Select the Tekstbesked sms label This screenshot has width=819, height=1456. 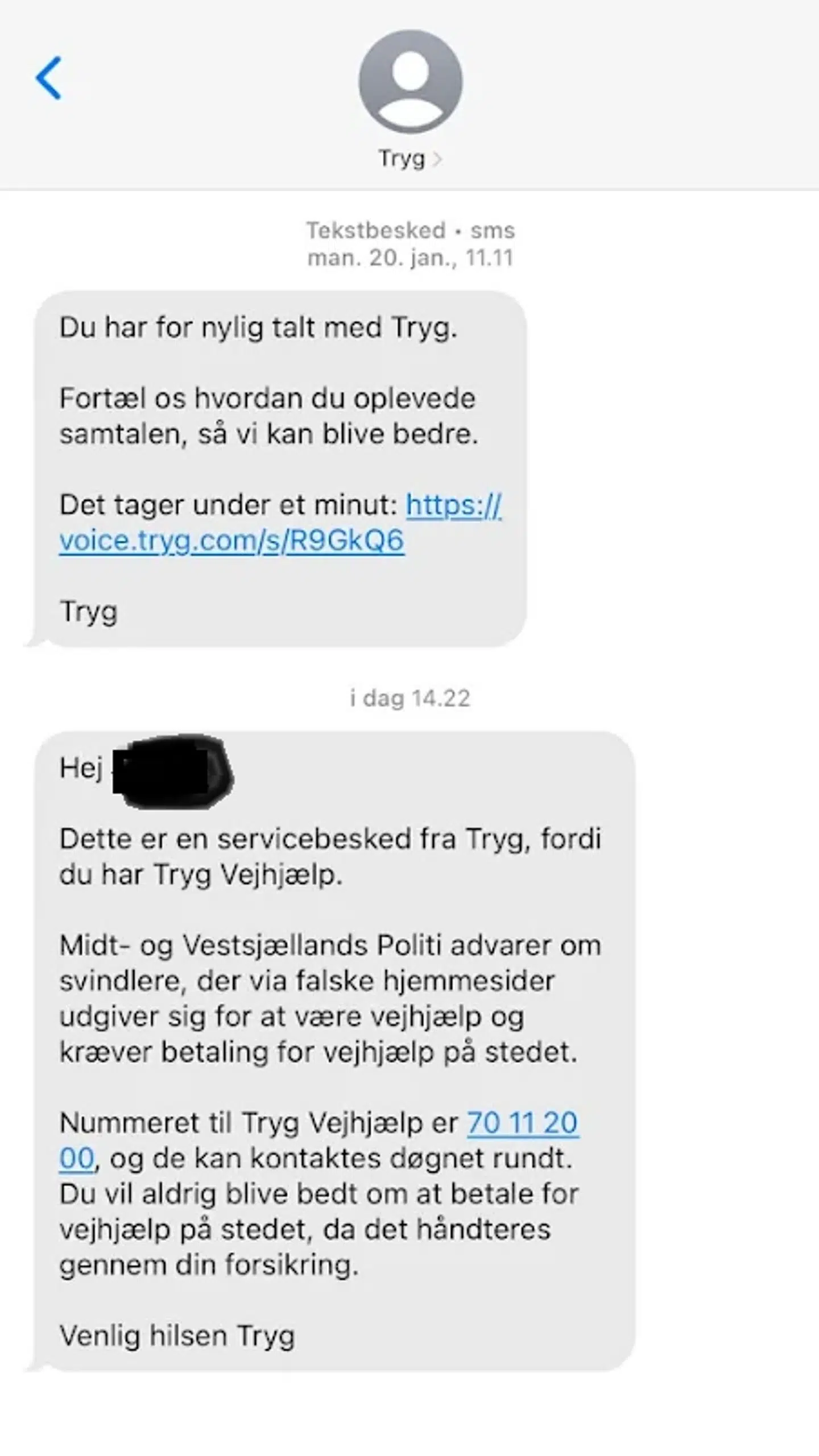408,230
